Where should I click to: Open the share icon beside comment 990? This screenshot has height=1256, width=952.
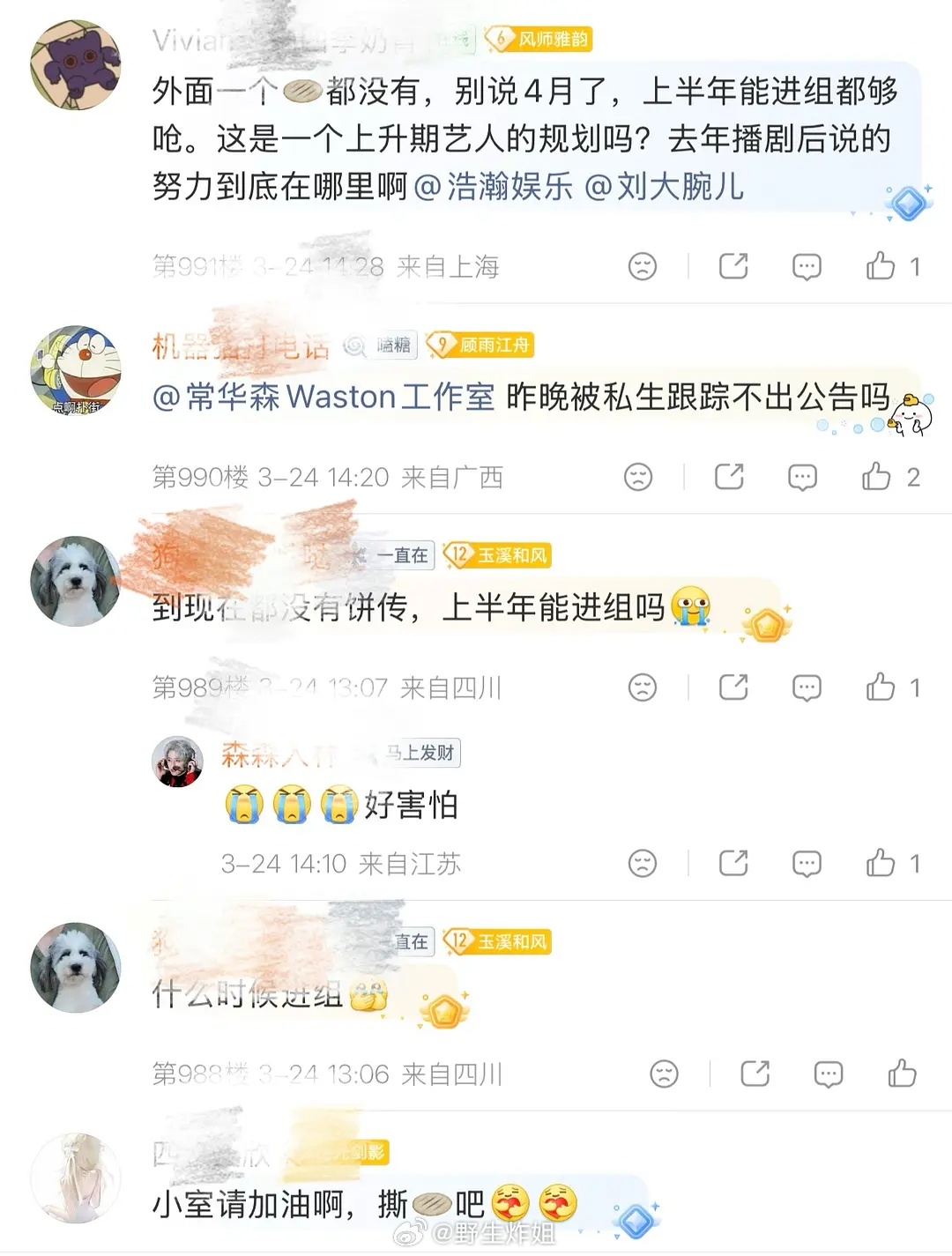[x=731, y=477]
